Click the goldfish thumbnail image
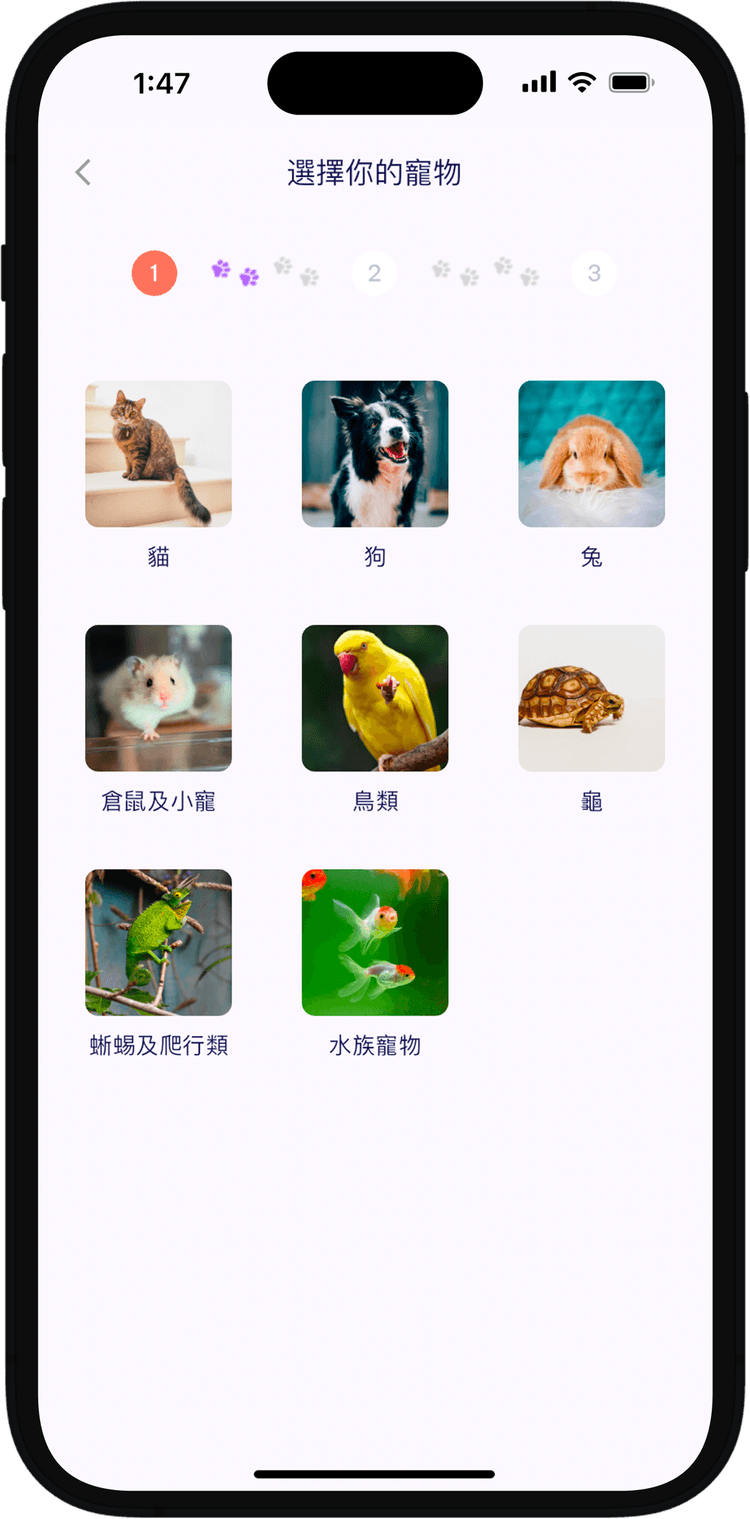The image size is (750, 1519). pos(375,941)
